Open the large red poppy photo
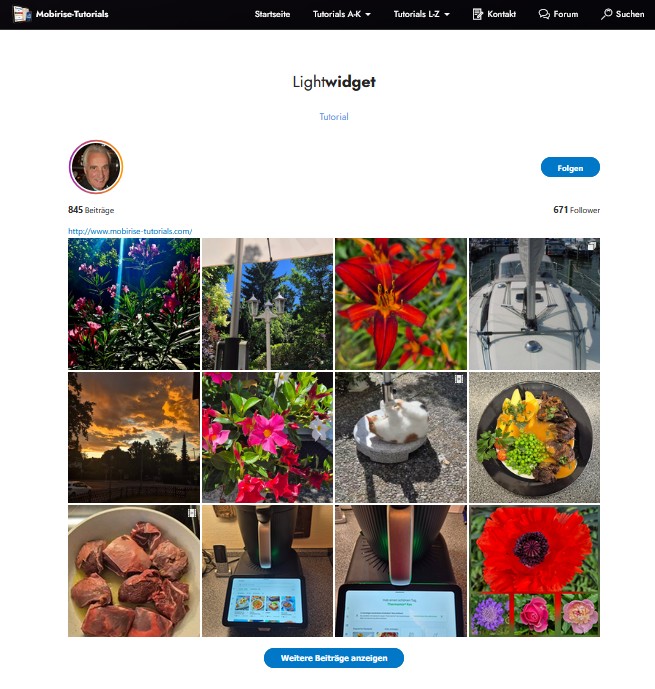The image size is (655, 689). point(534,570)
